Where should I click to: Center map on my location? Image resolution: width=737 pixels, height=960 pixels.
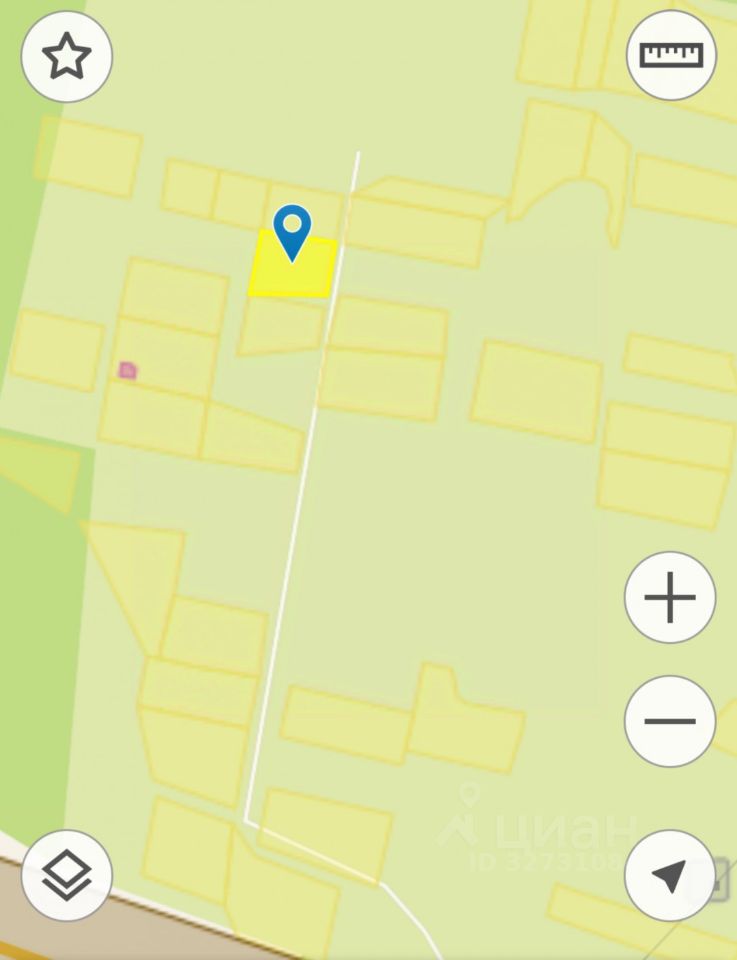tap(669, 875)
